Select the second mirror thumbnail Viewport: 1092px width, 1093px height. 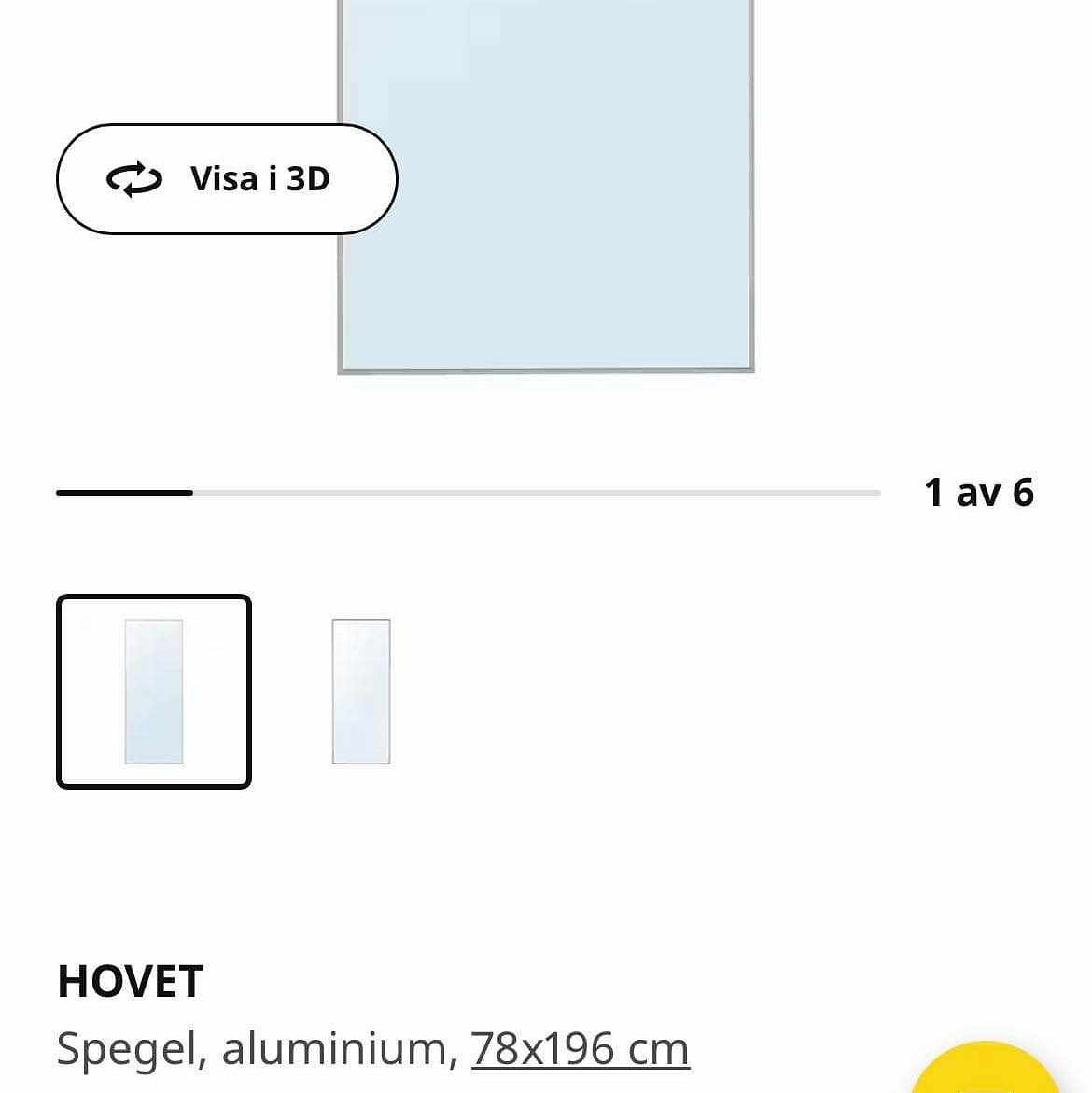(x=361, y=692)
